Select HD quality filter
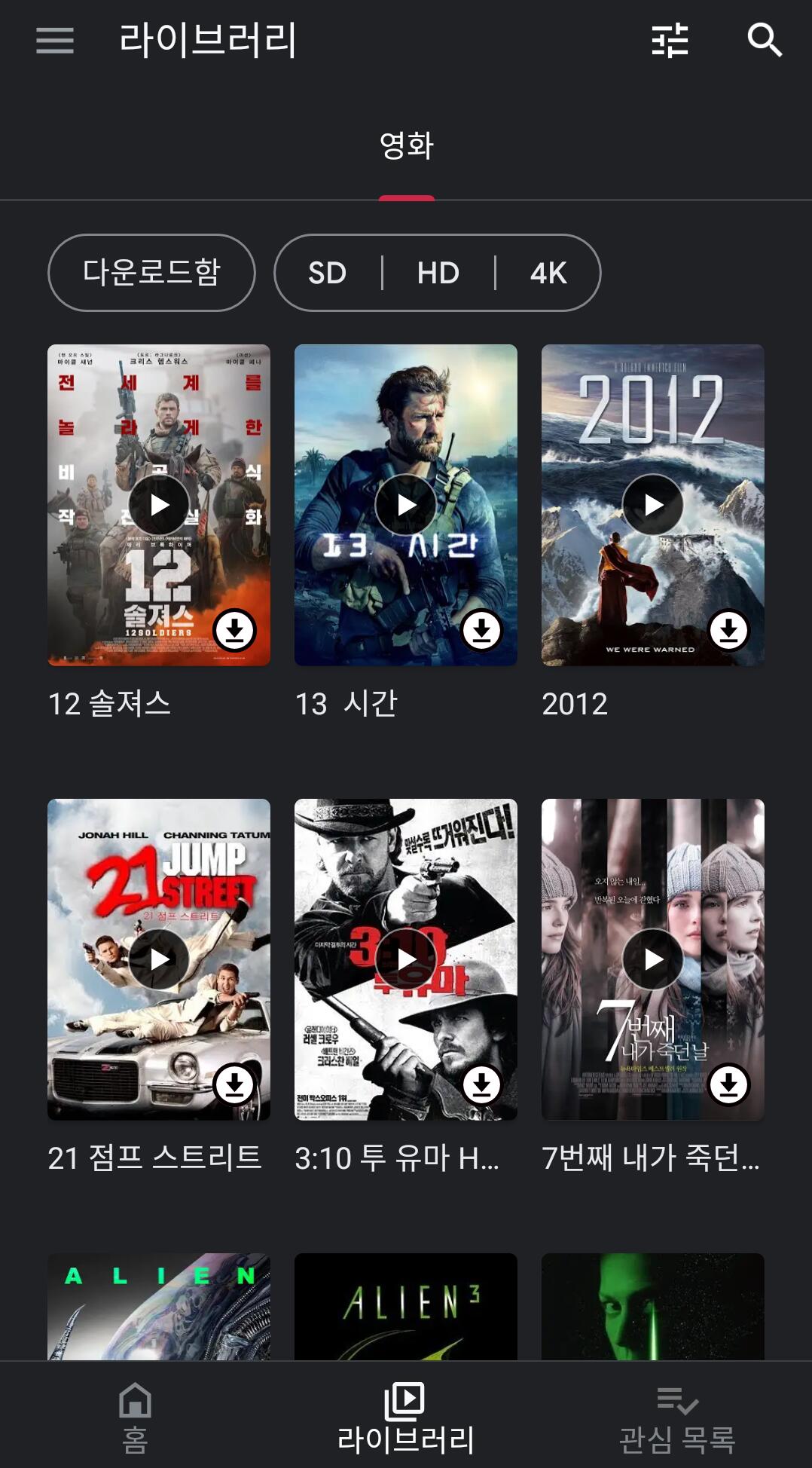This screenshot has height=1468, width=812. 438,273
